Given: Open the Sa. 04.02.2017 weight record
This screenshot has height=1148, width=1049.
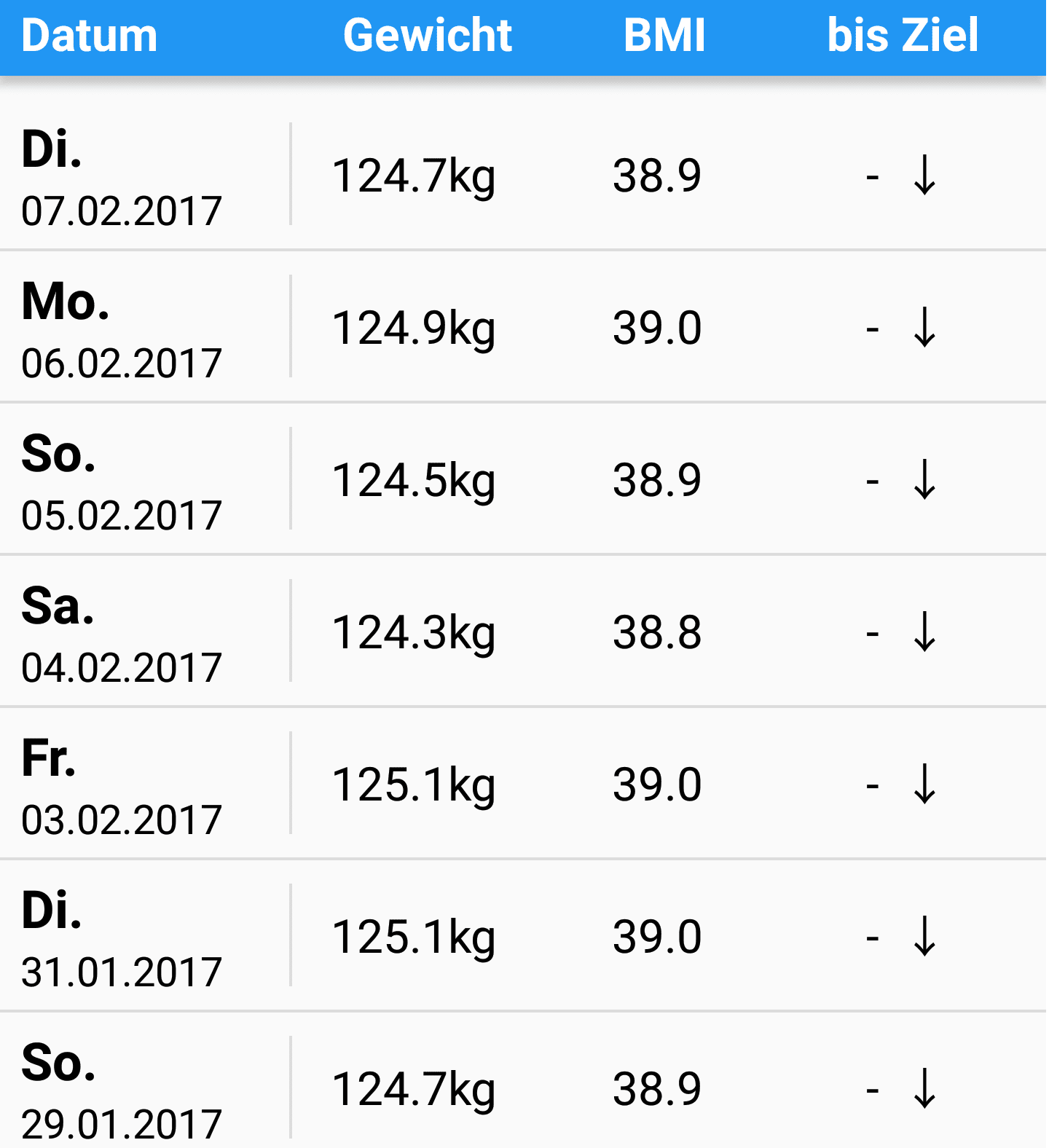Looking at the screenshot, I should [x=523, y=632].
